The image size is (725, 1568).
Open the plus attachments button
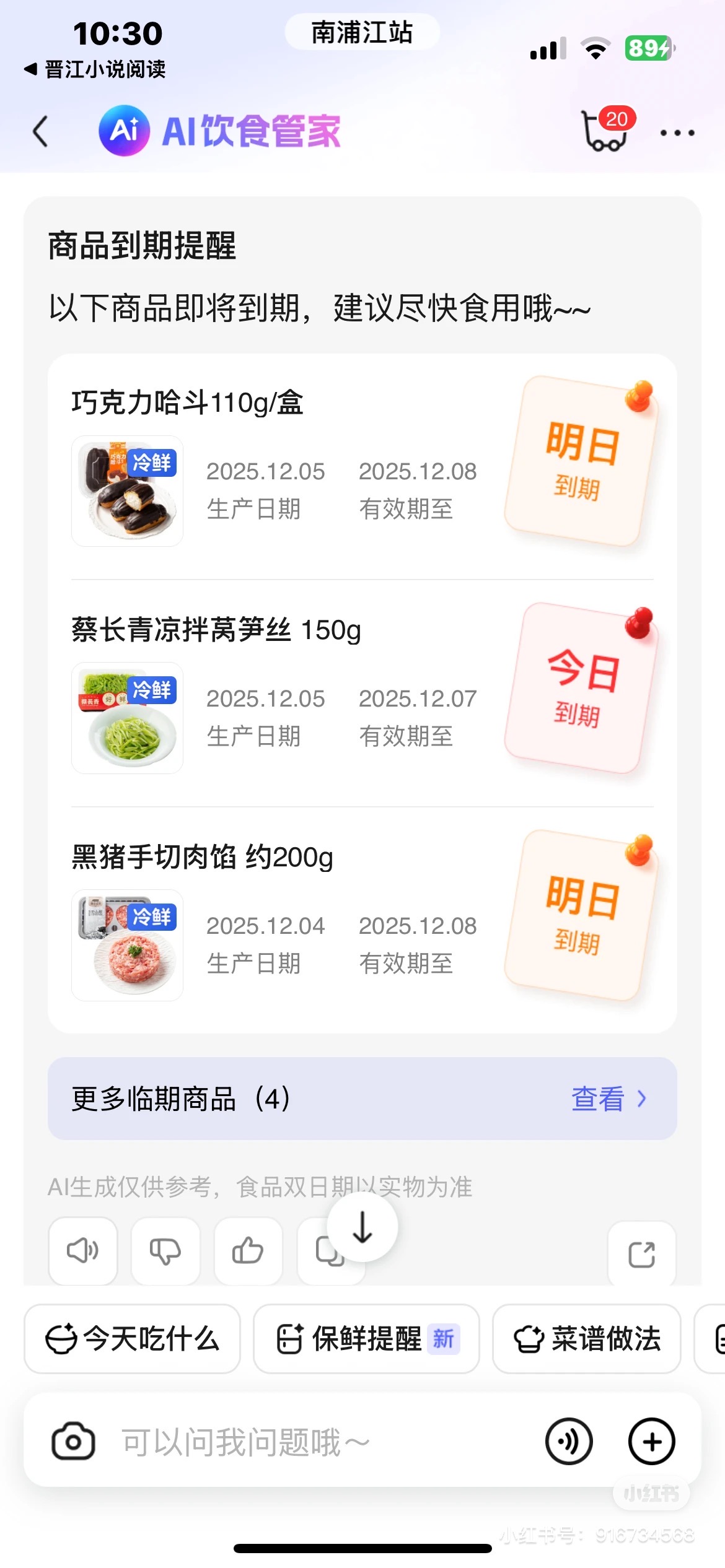click(x=651, y=1442)
